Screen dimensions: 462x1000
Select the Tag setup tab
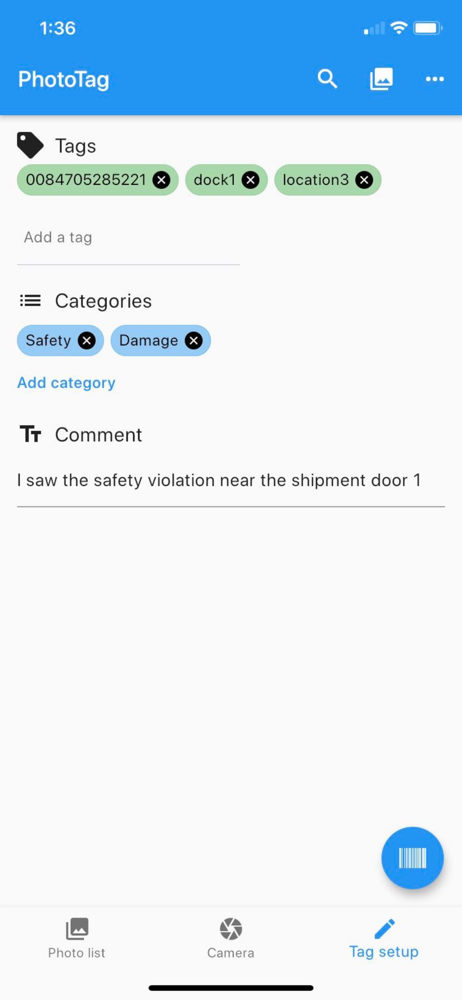(x=384, y=938)
